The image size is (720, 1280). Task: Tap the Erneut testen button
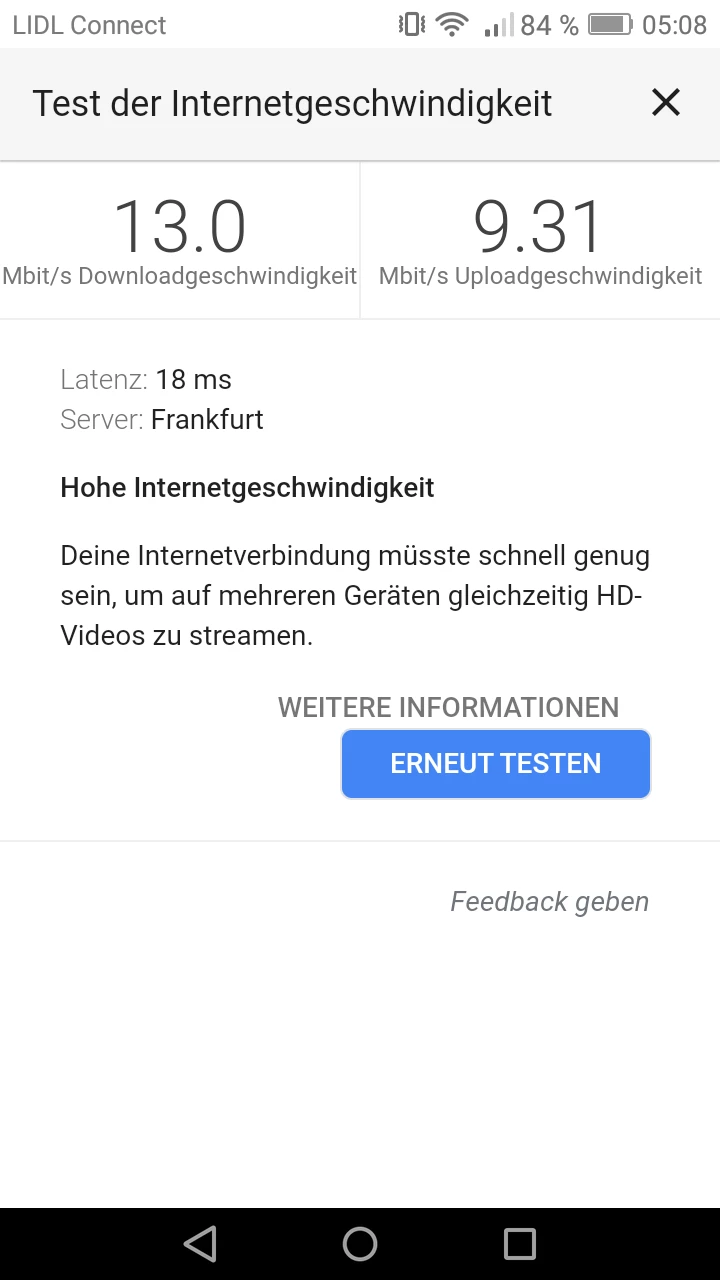coord(496,764)
